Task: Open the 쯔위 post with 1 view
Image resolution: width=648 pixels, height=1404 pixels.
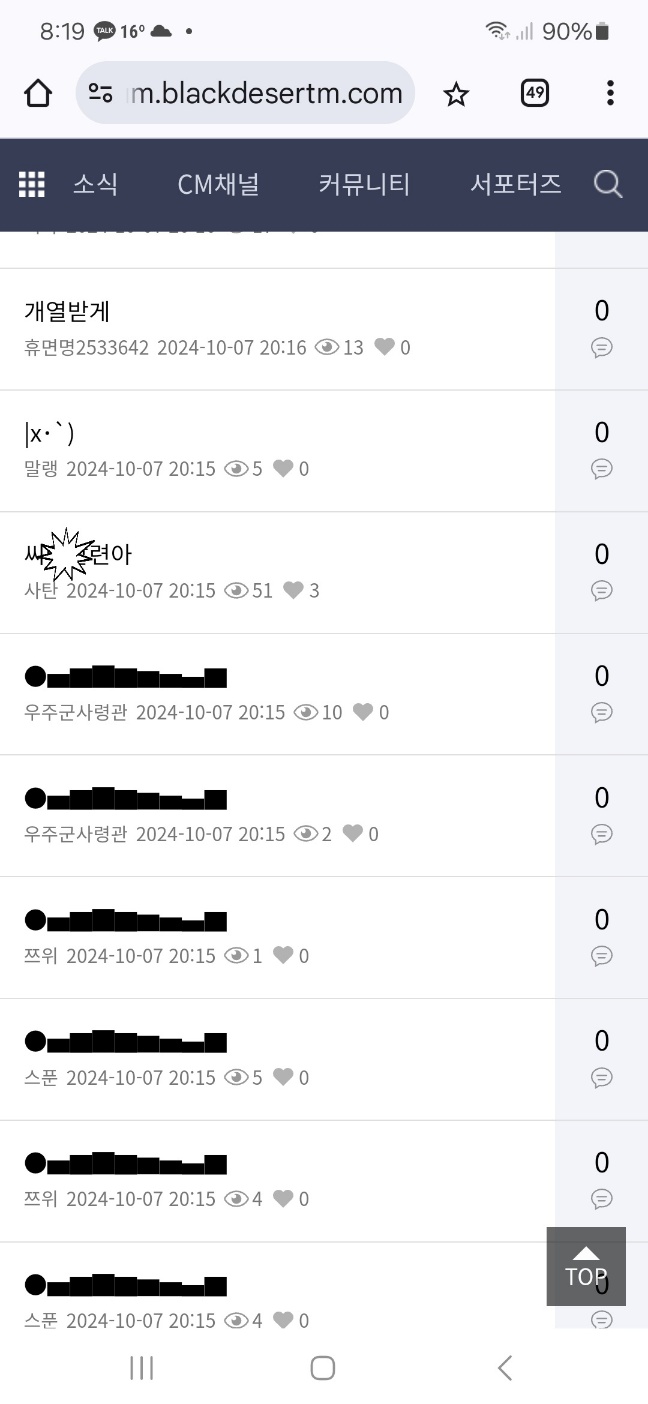Action: click(x=277, y=938)
